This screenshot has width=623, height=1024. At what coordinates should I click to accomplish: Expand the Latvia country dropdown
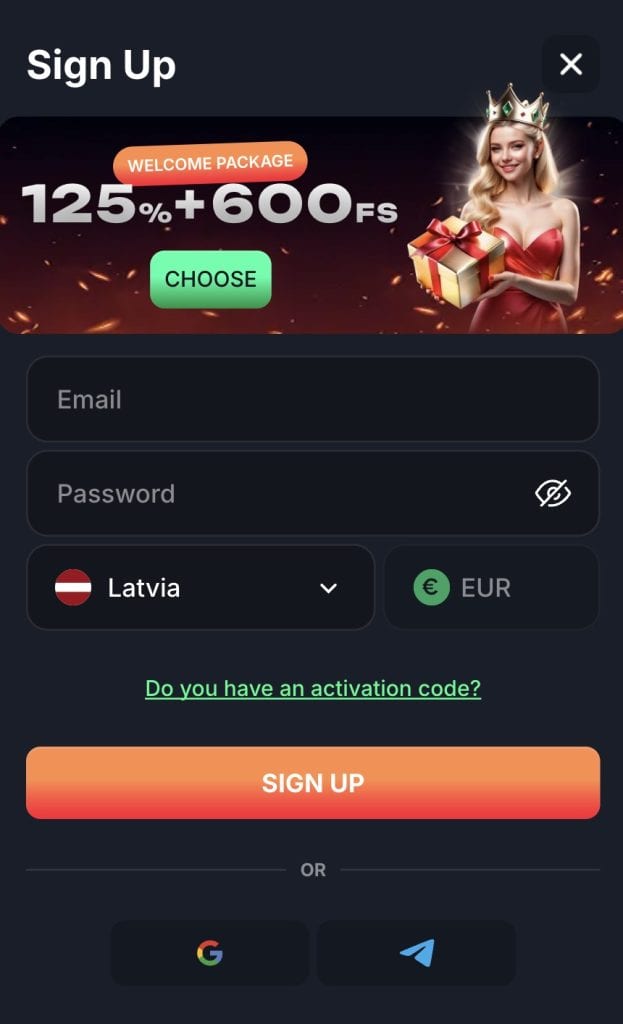pos(200,588)
